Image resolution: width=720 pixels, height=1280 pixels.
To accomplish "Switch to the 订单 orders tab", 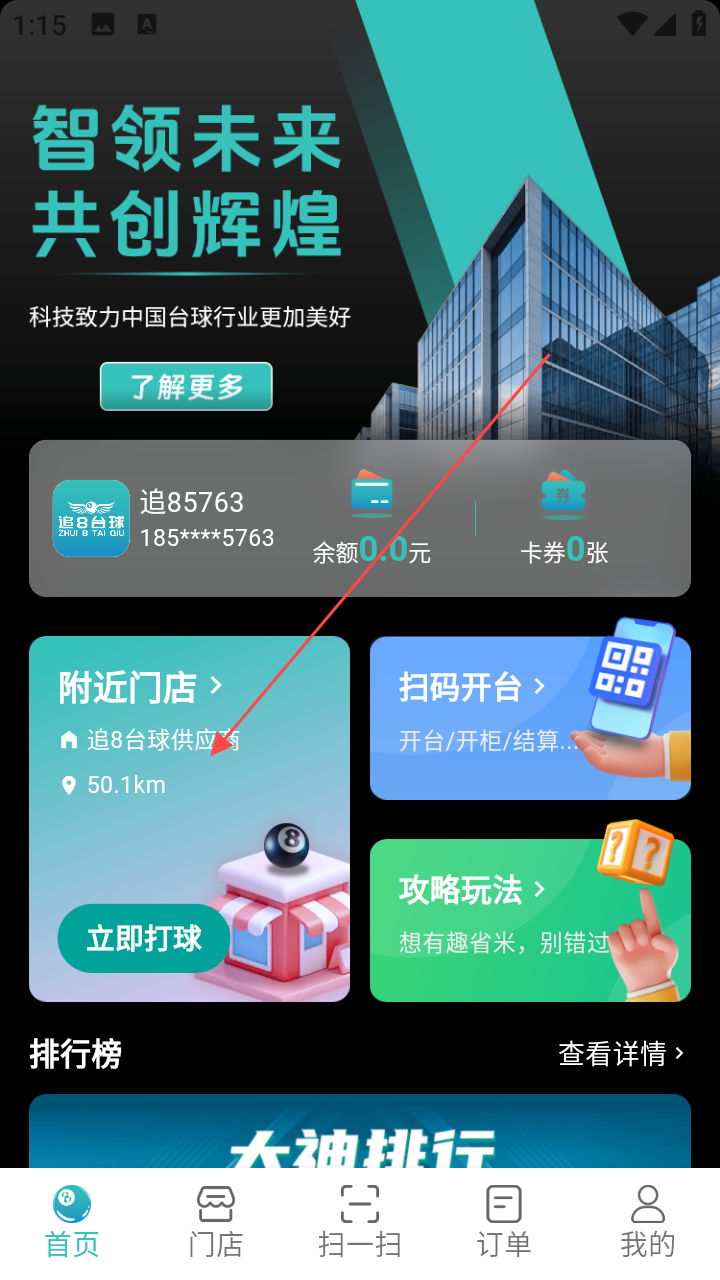I will click(504, 1222).
